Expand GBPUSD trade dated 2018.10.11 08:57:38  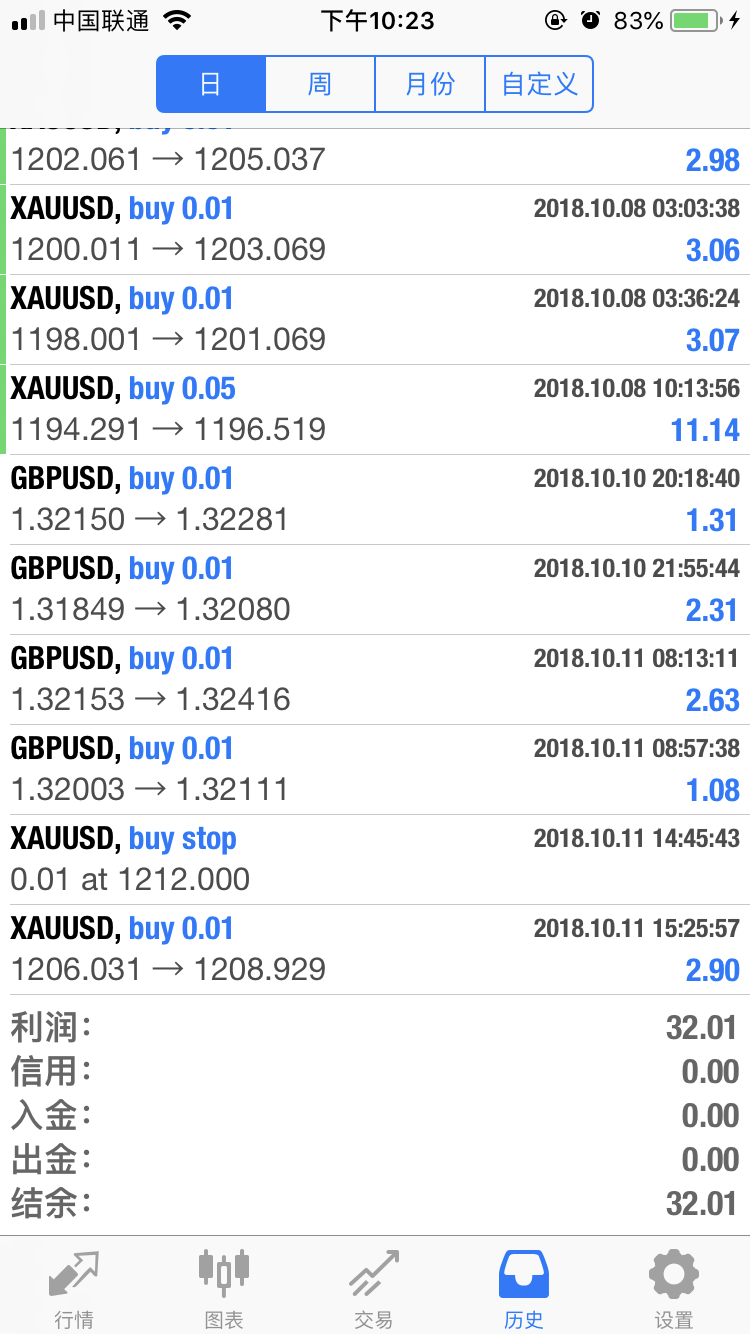[x=375, y=770]
